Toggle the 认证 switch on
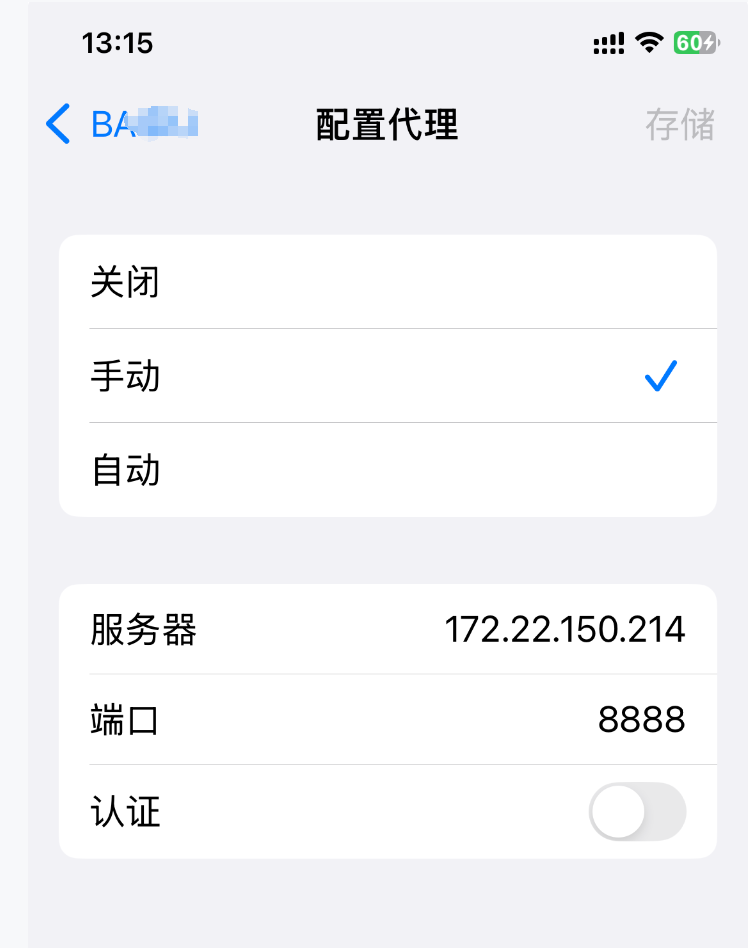Image resolution: width=748 pixels, height=948 pixels. 637,811
